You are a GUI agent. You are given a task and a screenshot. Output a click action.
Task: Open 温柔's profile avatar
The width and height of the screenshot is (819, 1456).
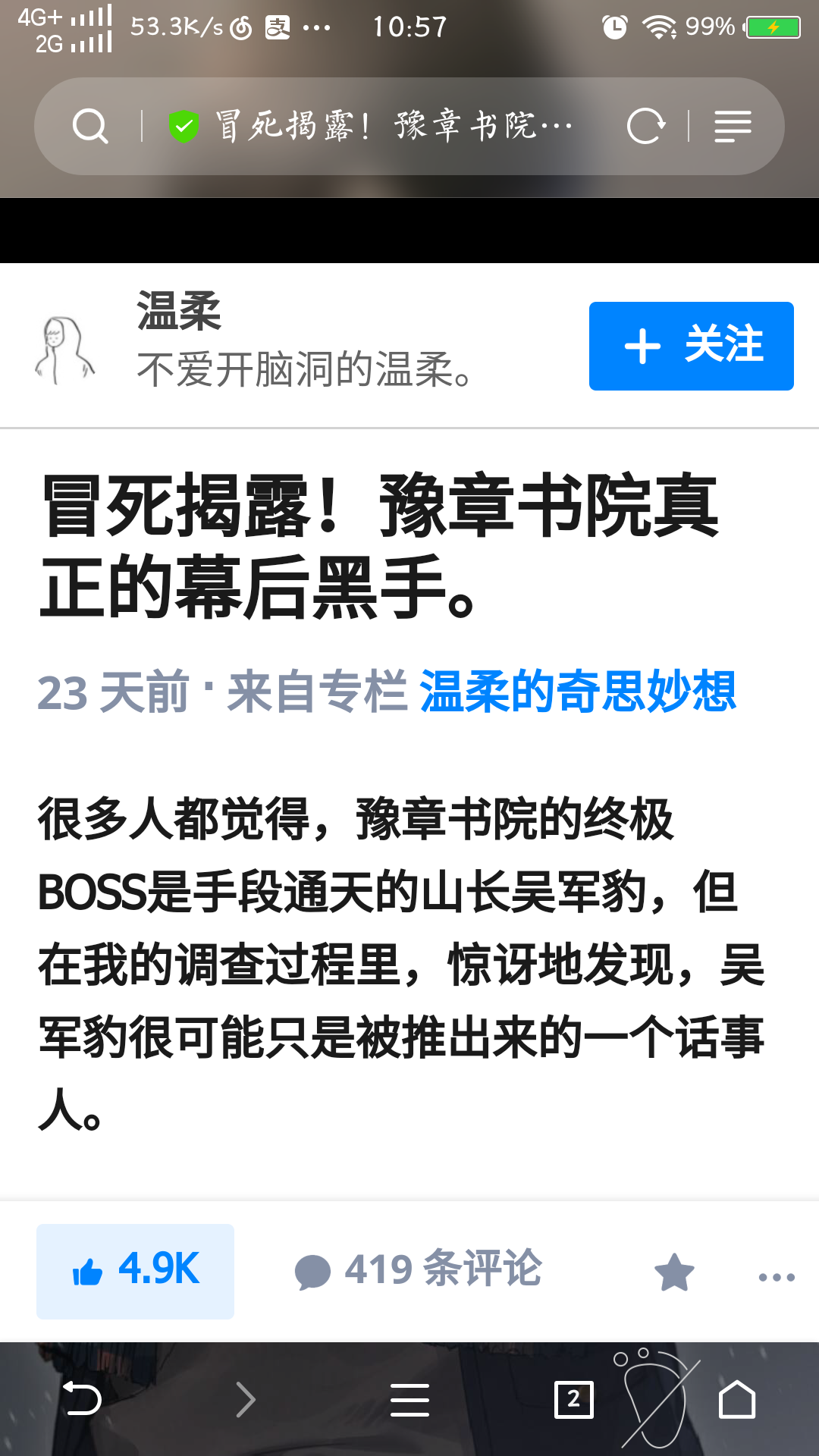[64, 348]
